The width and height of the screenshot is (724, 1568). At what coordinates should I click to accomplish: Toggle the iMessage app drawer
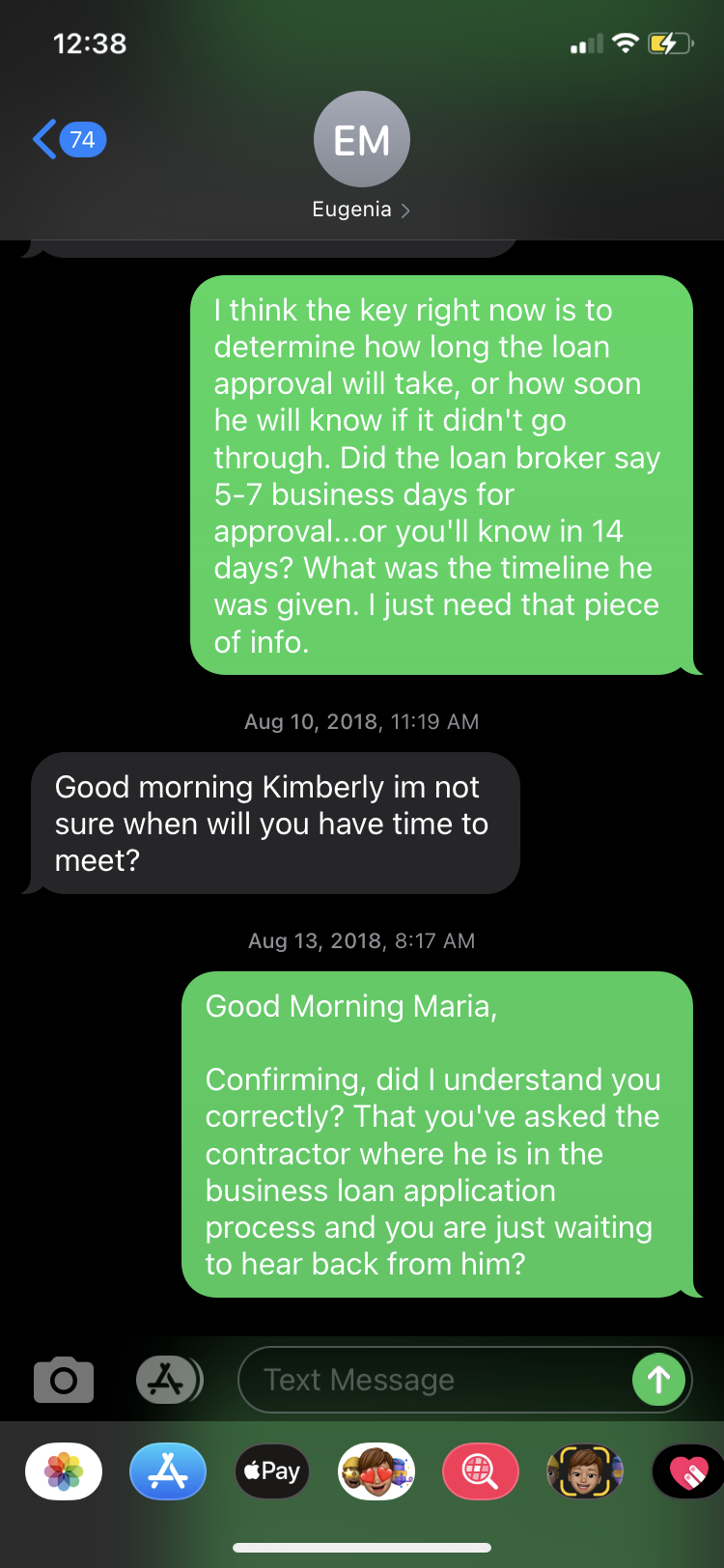click(x=168, y=1380)
